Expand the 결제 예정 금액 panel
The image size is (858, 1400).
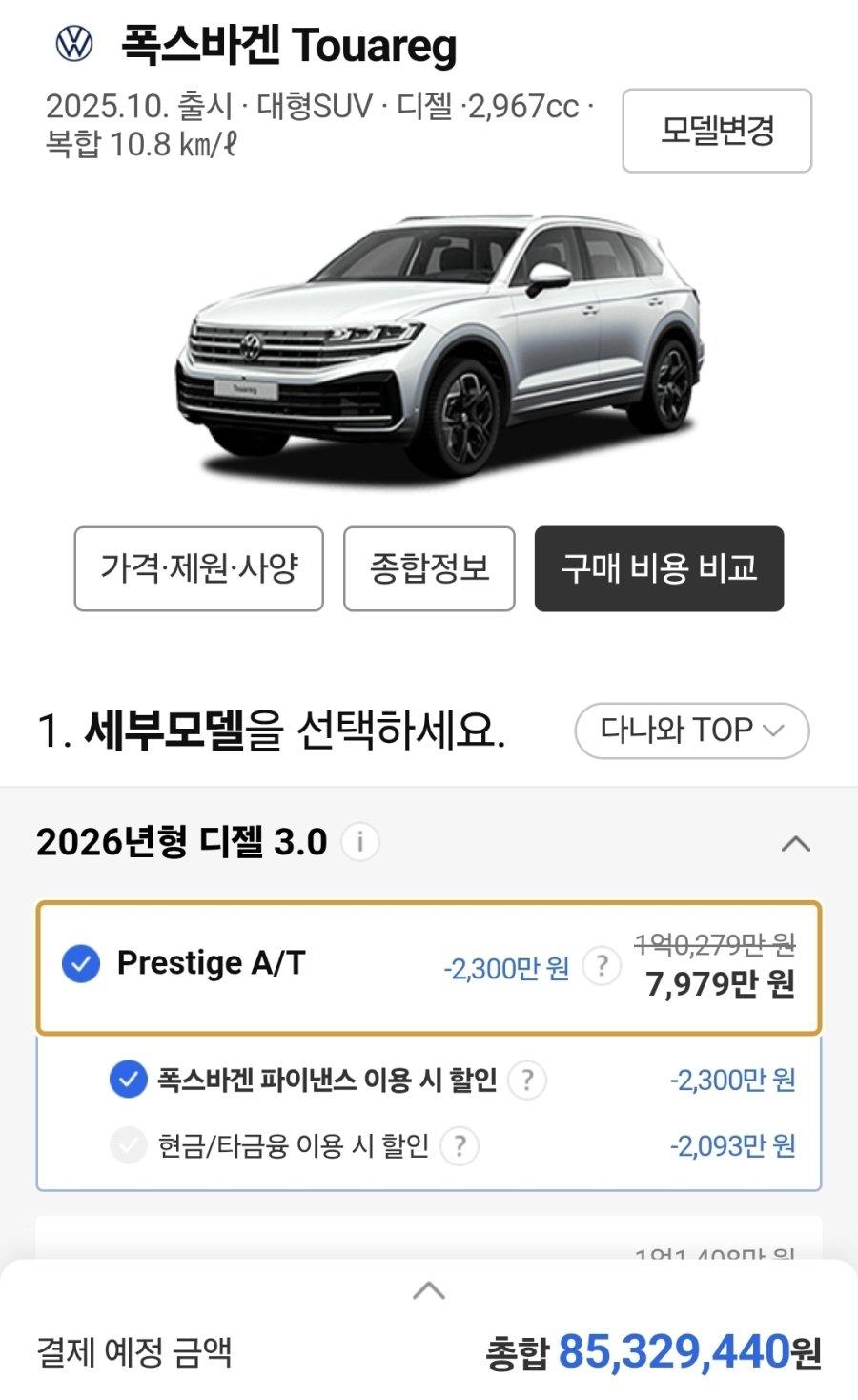click(x=429, y=1291)
